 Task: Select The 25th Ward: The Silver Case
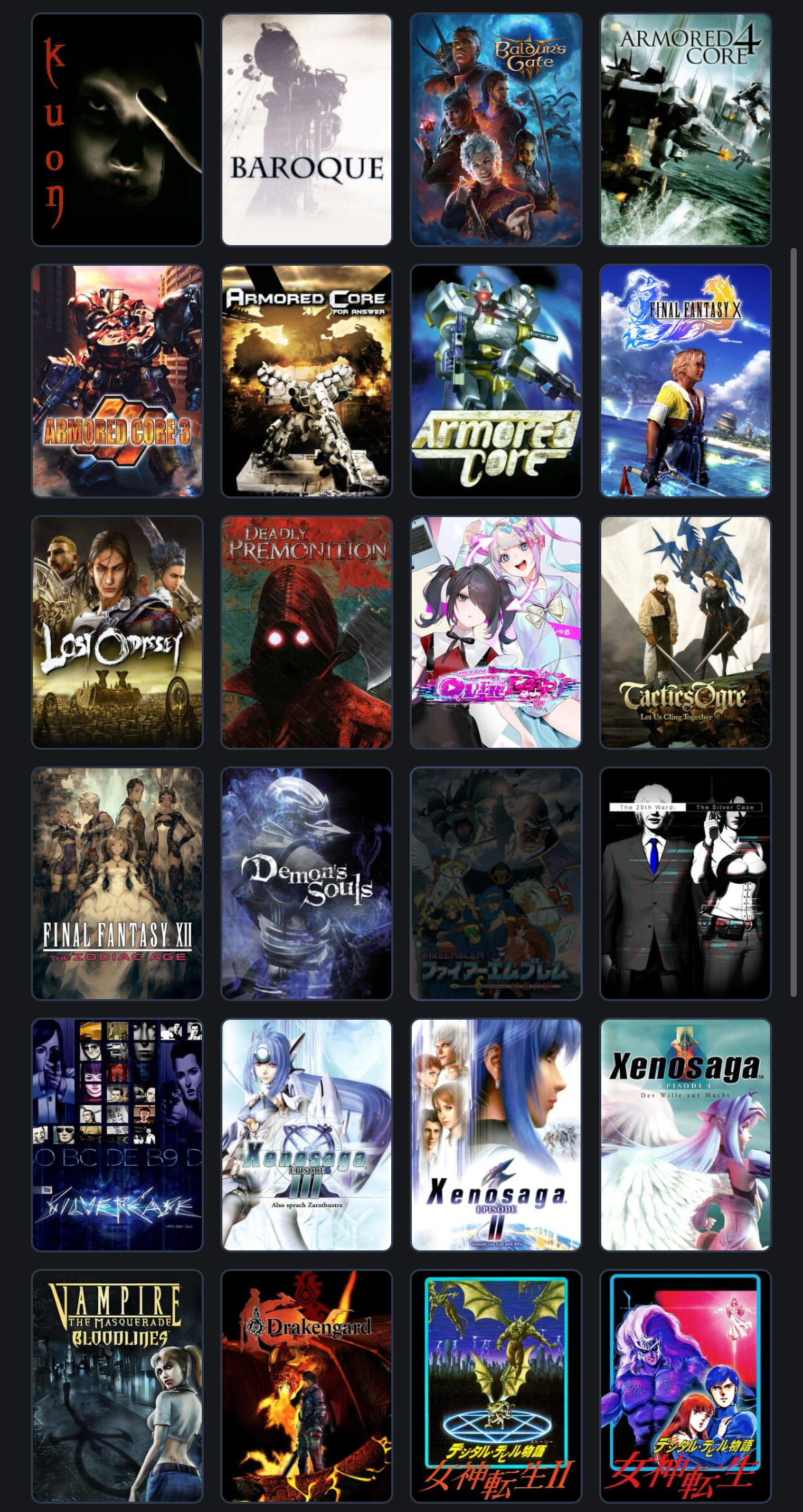[686, 884]
